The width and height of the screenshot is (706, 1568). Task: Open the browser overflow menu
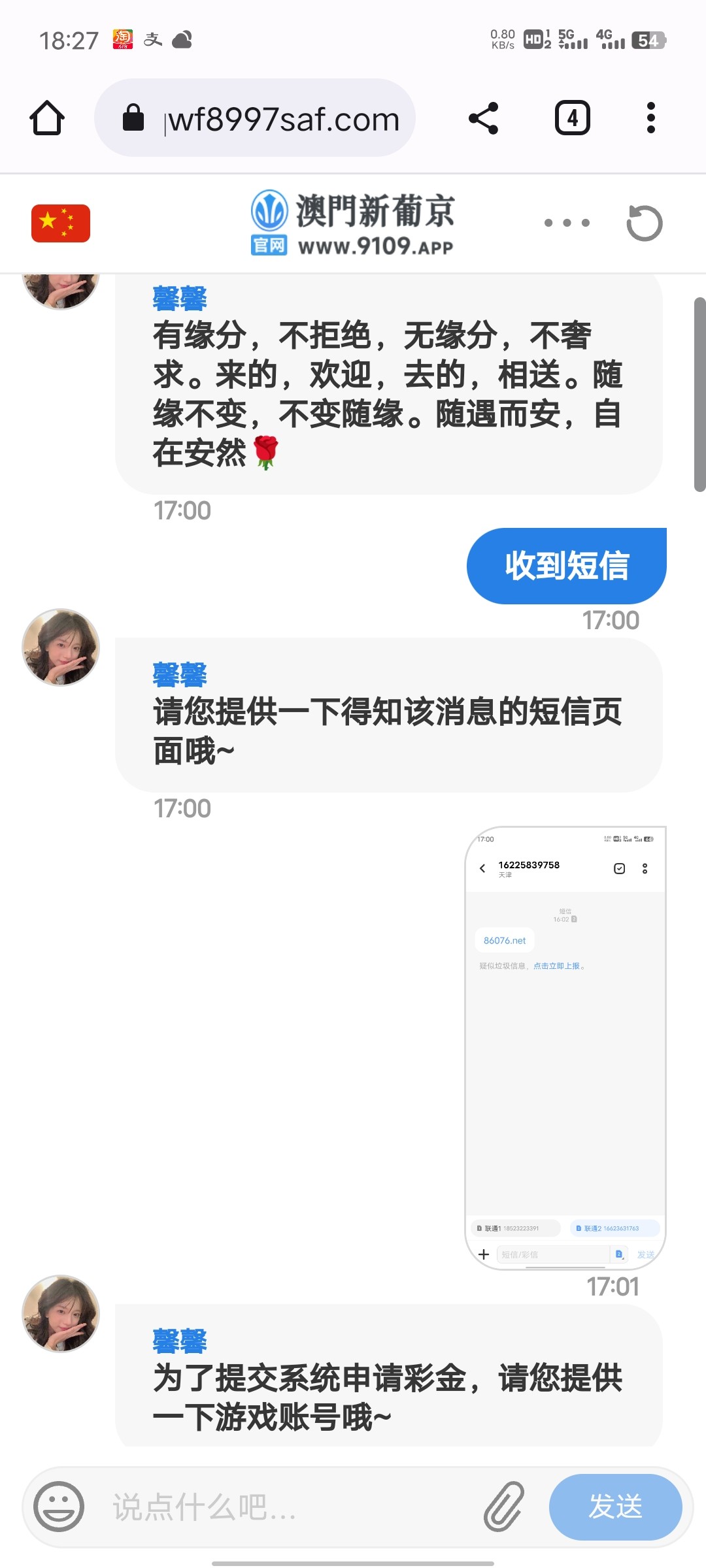coord(650,118)
